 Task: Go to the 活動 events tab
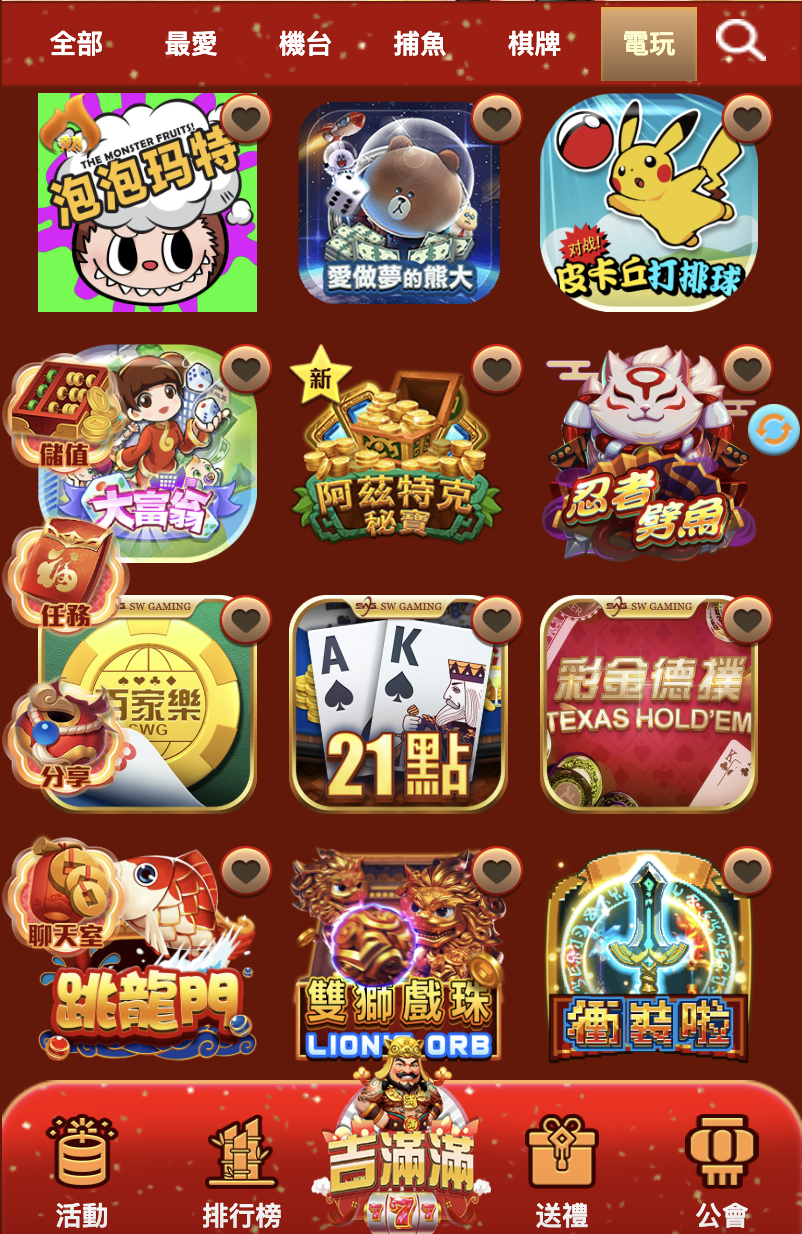tap(82, 1170)
